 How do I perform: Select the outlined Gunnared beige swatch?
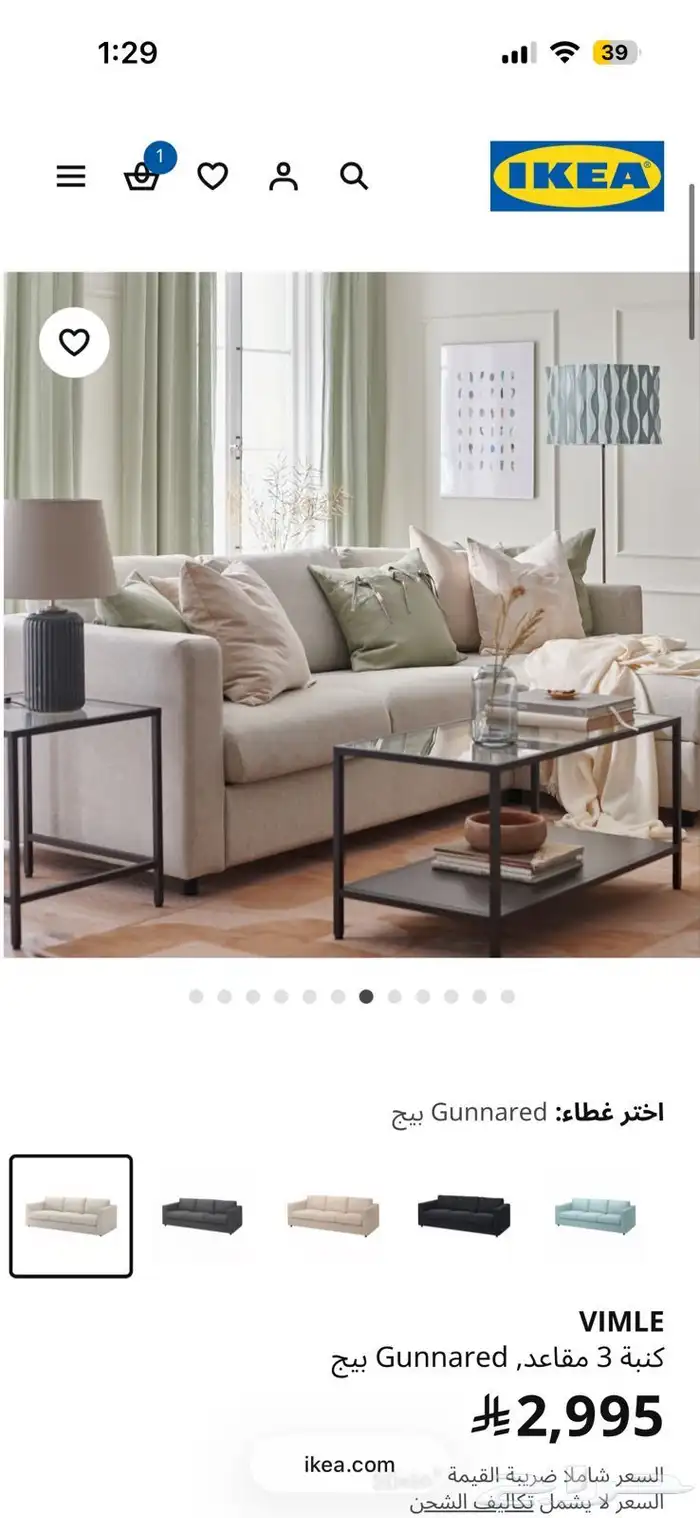pyautogui.click(x=71, y=1216)
